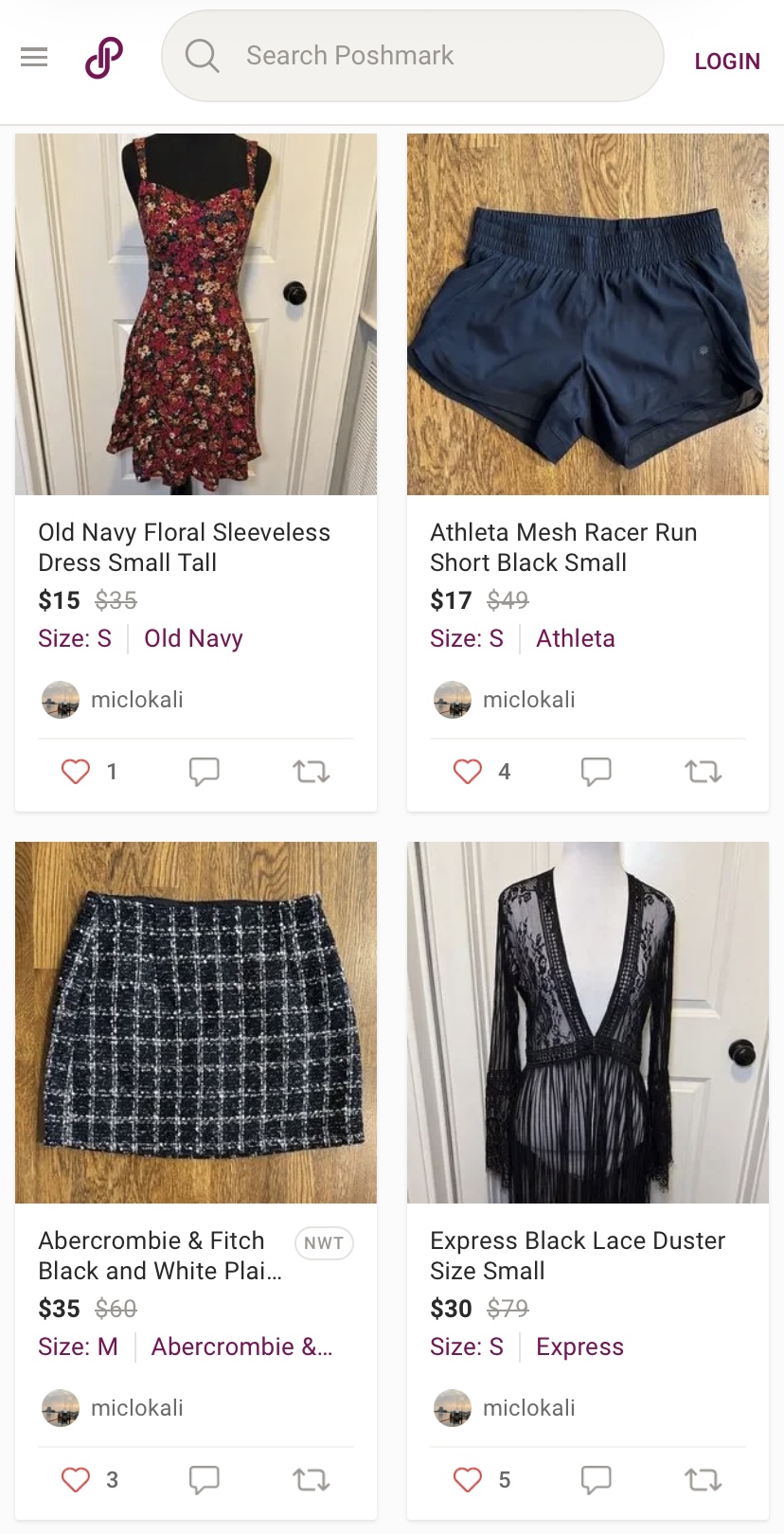Open the hamburger menu
Viewport: 784px width, 1534px height.
34,58
